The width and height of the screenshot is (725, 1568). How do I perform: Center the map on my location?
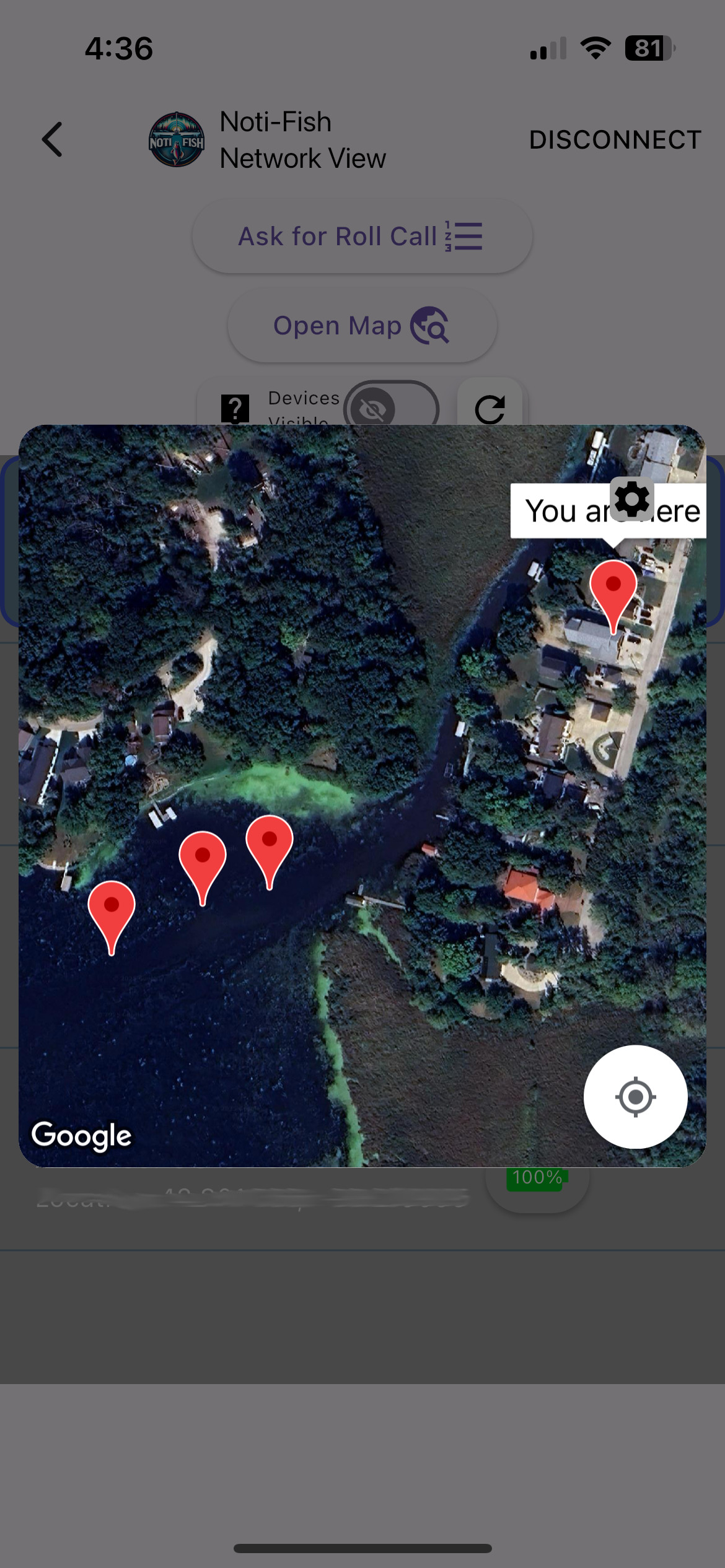click(x=635, y=1097)
